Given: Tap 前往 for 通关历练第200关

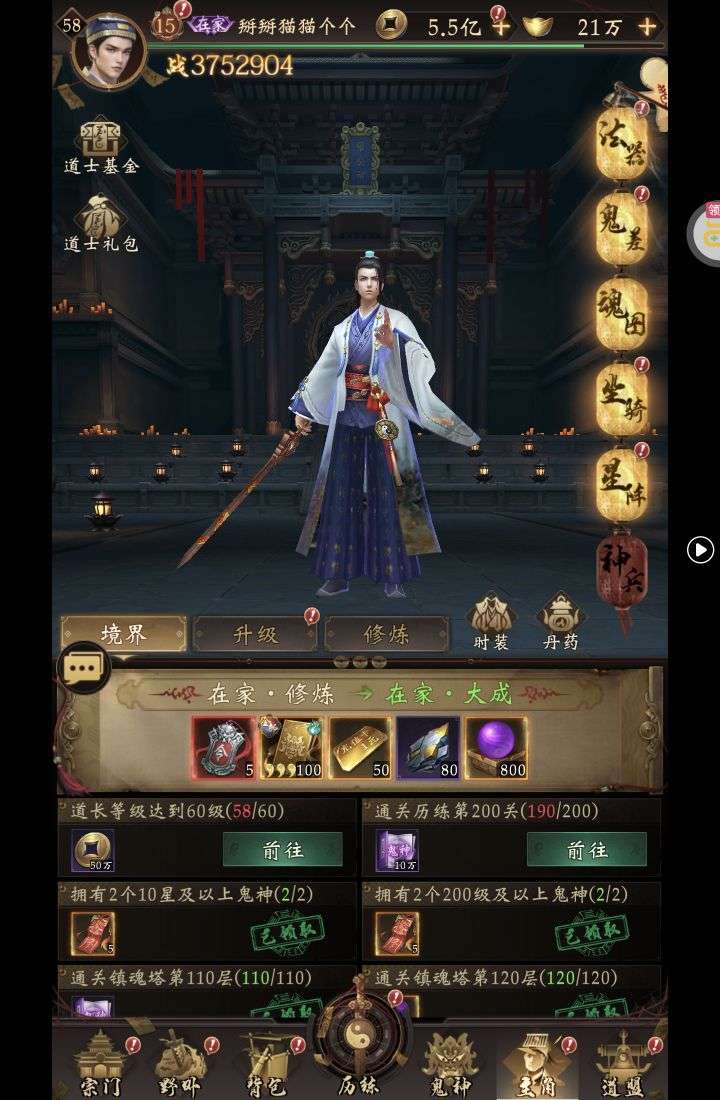Looking at the screenshot, I should click(587, 850).
